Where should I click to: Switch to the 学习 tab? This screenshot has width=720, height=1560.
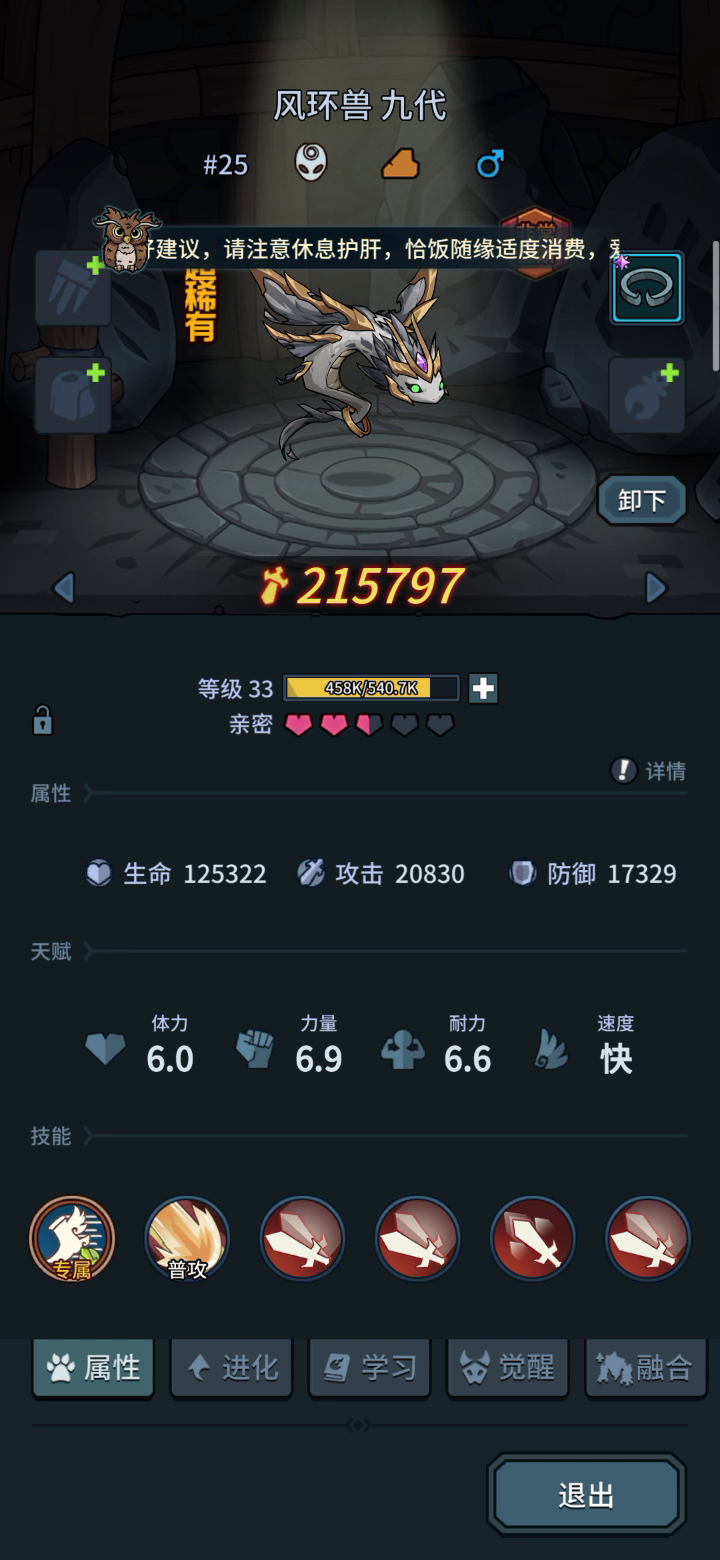point(370,1367)
